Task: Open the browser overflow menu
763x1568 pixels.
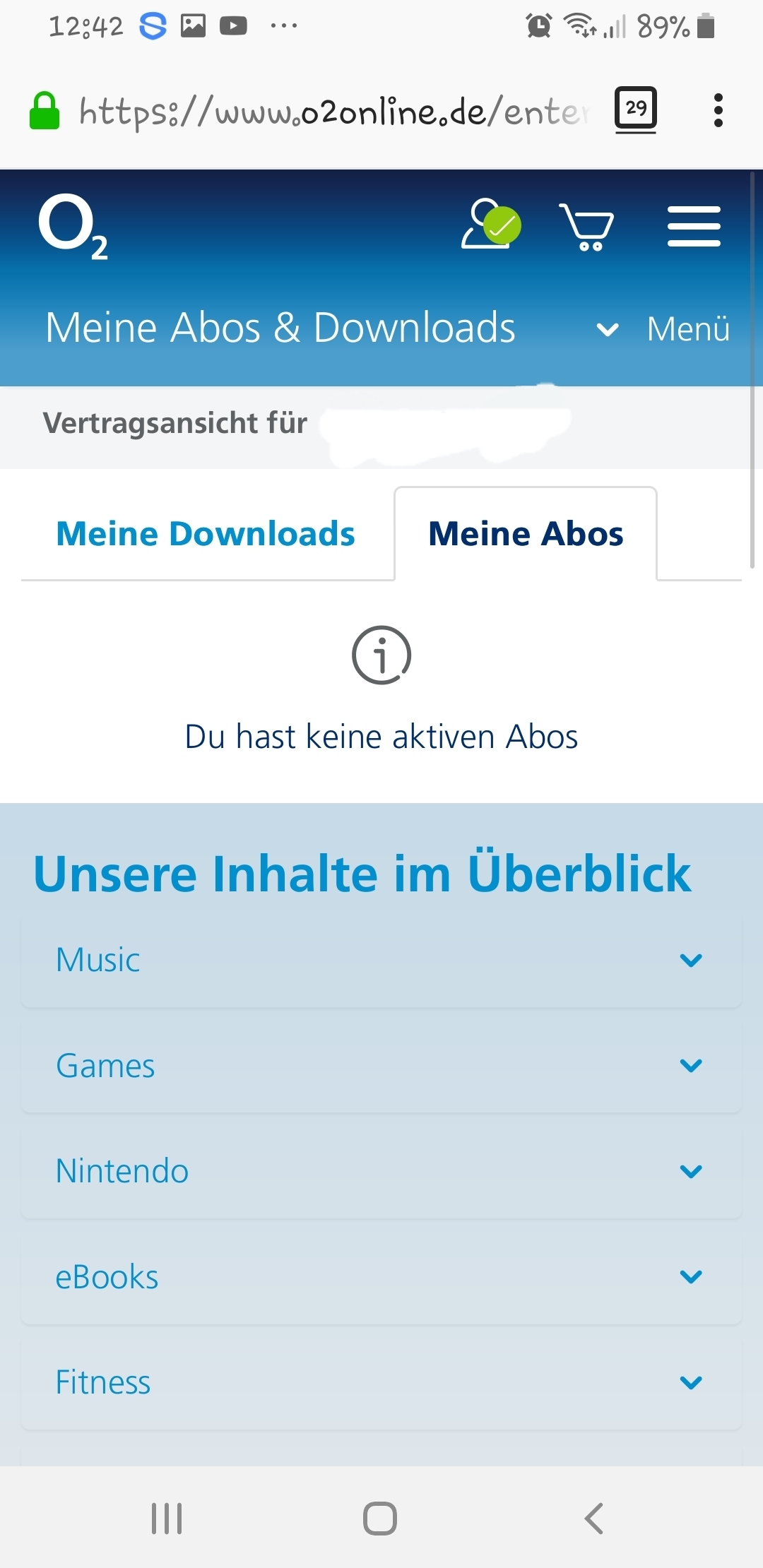Action: [x=718, y=110]
